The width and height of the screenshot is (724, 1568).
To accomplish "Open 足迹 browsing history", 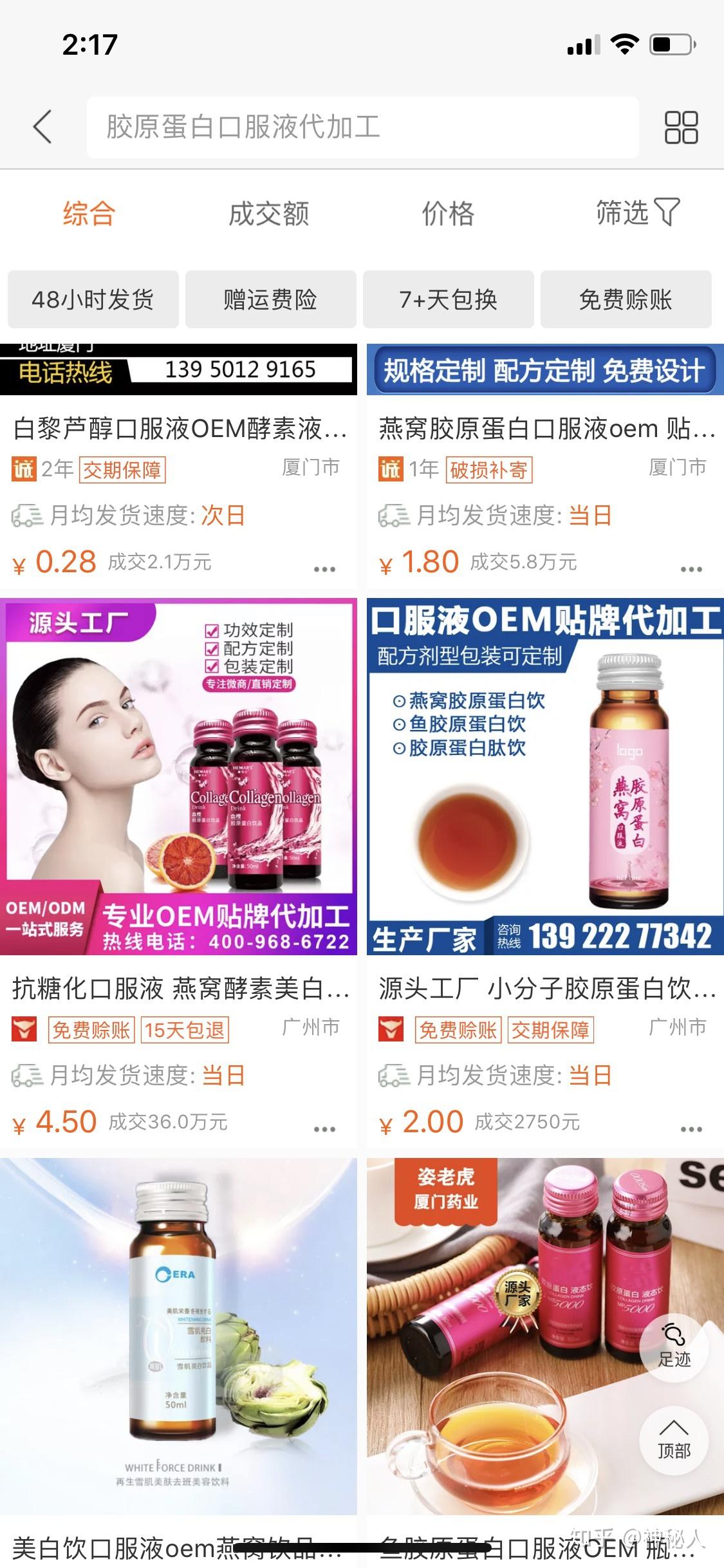I will click(x=673, y=1347).
